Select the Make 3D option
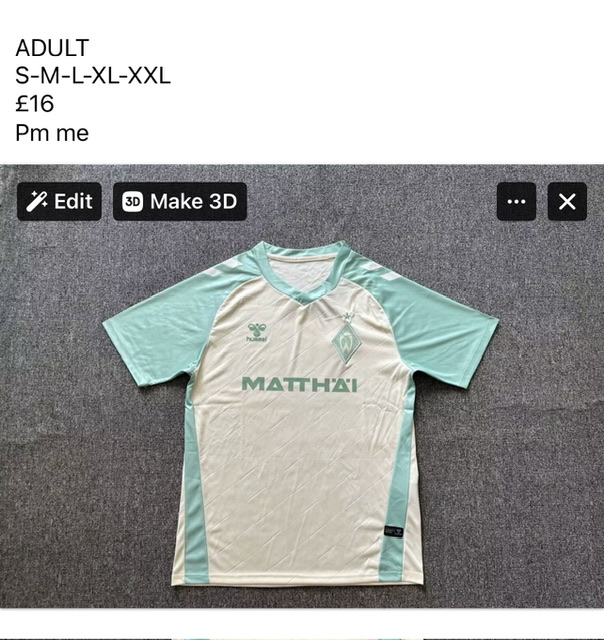The image size is (604, 640). (x=180, y=202)
